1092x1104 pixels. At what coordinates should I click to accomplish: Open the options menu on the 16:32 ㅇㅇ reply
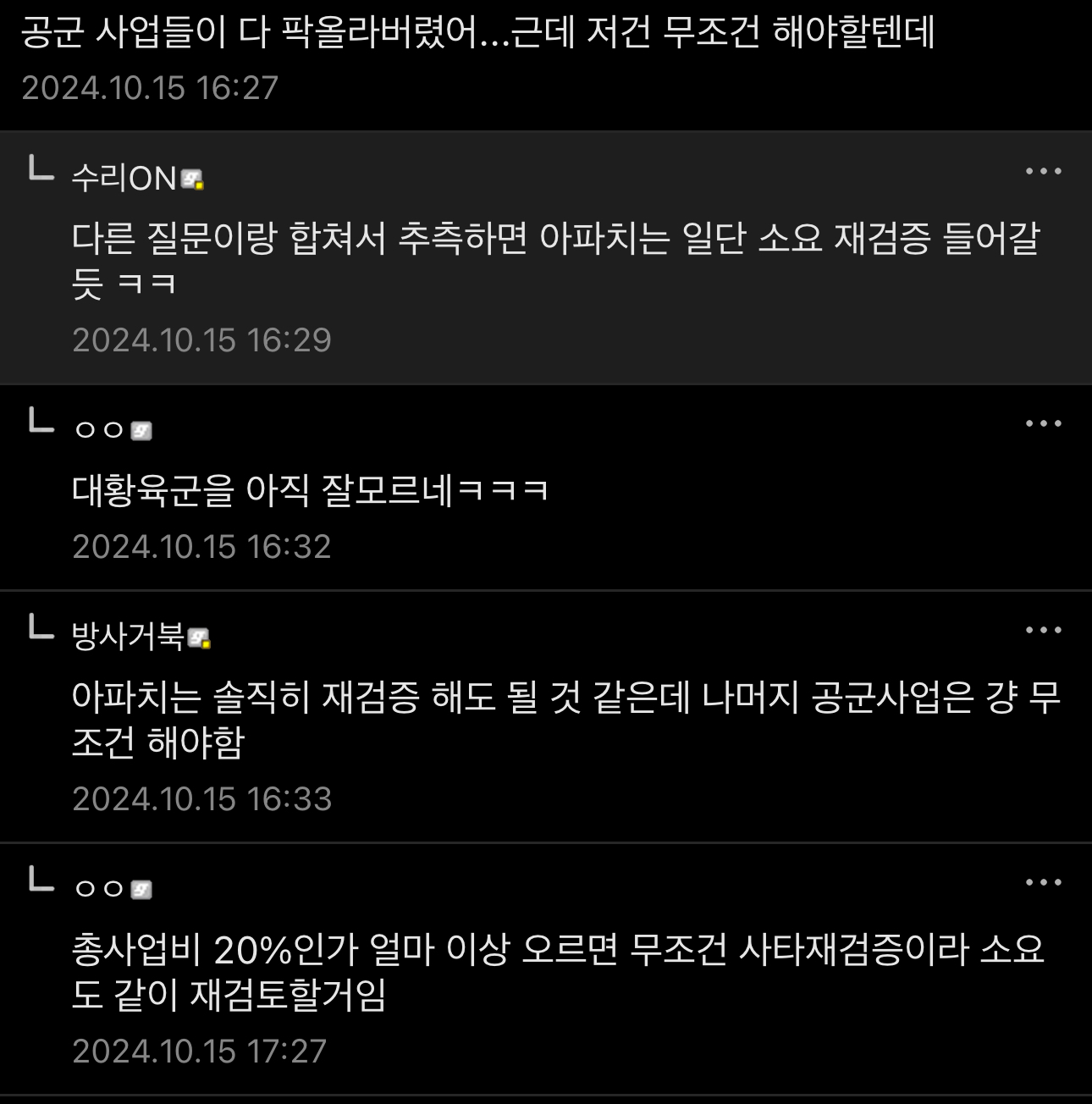point(1043,424)
